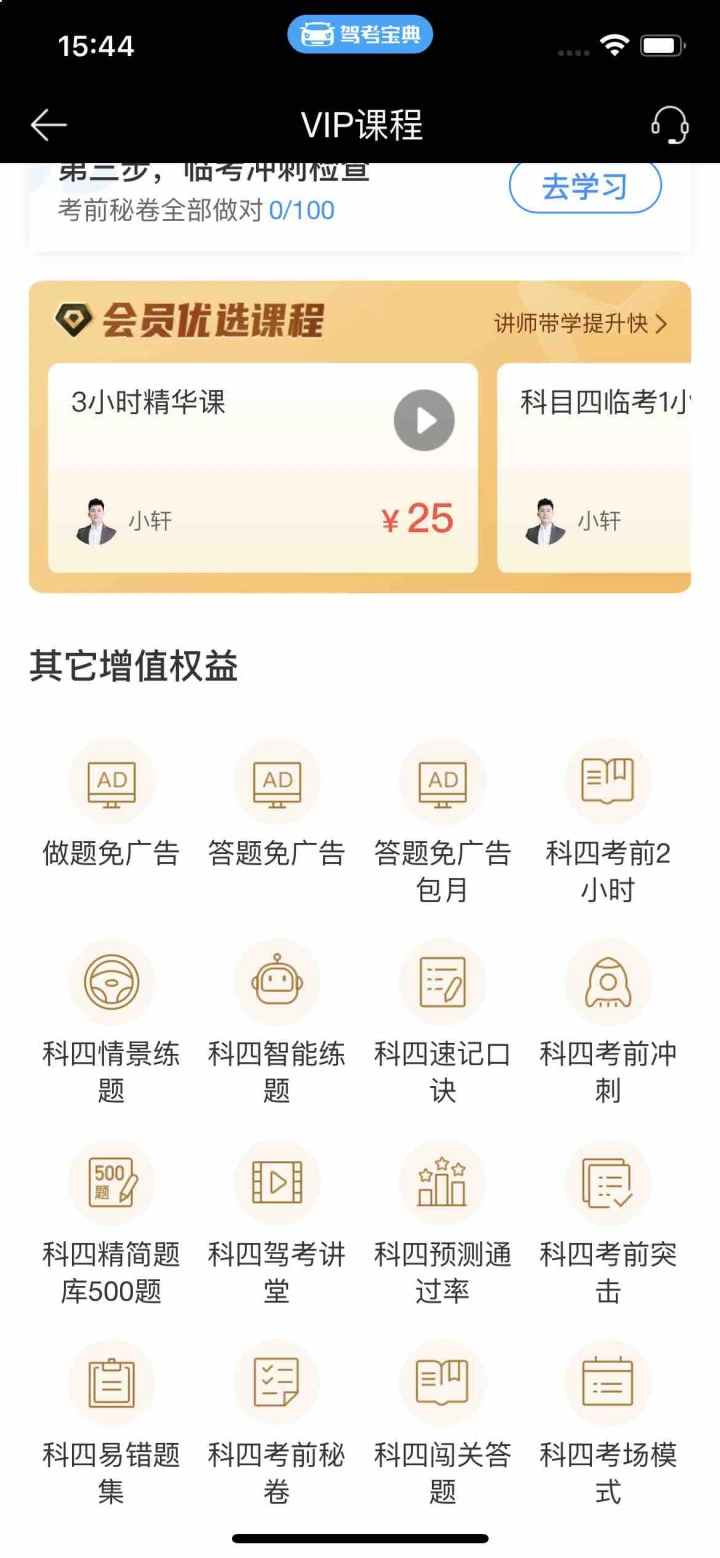View 科四易错题集
The height and width of the screenshot is (1558, 720).
click(x=111, y=1383)
